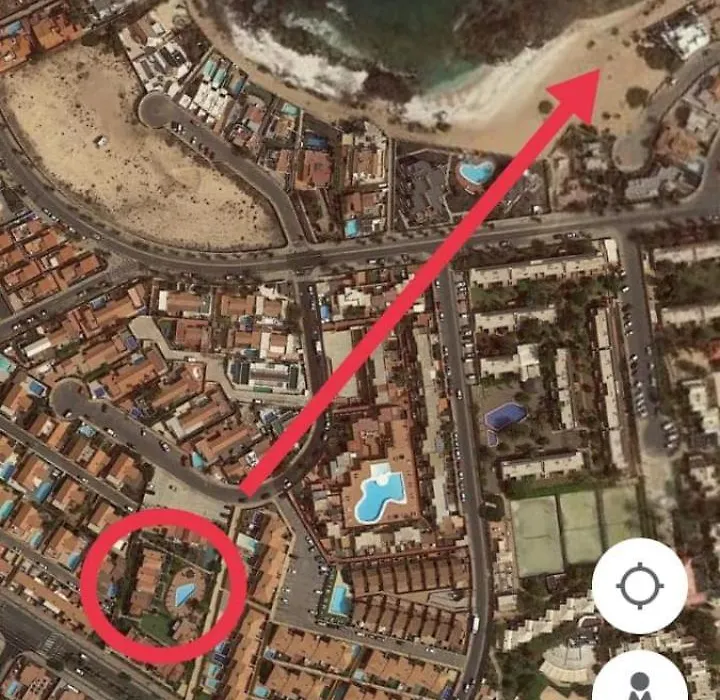Center map on my location
720x700 pixels.
(639, 586)
